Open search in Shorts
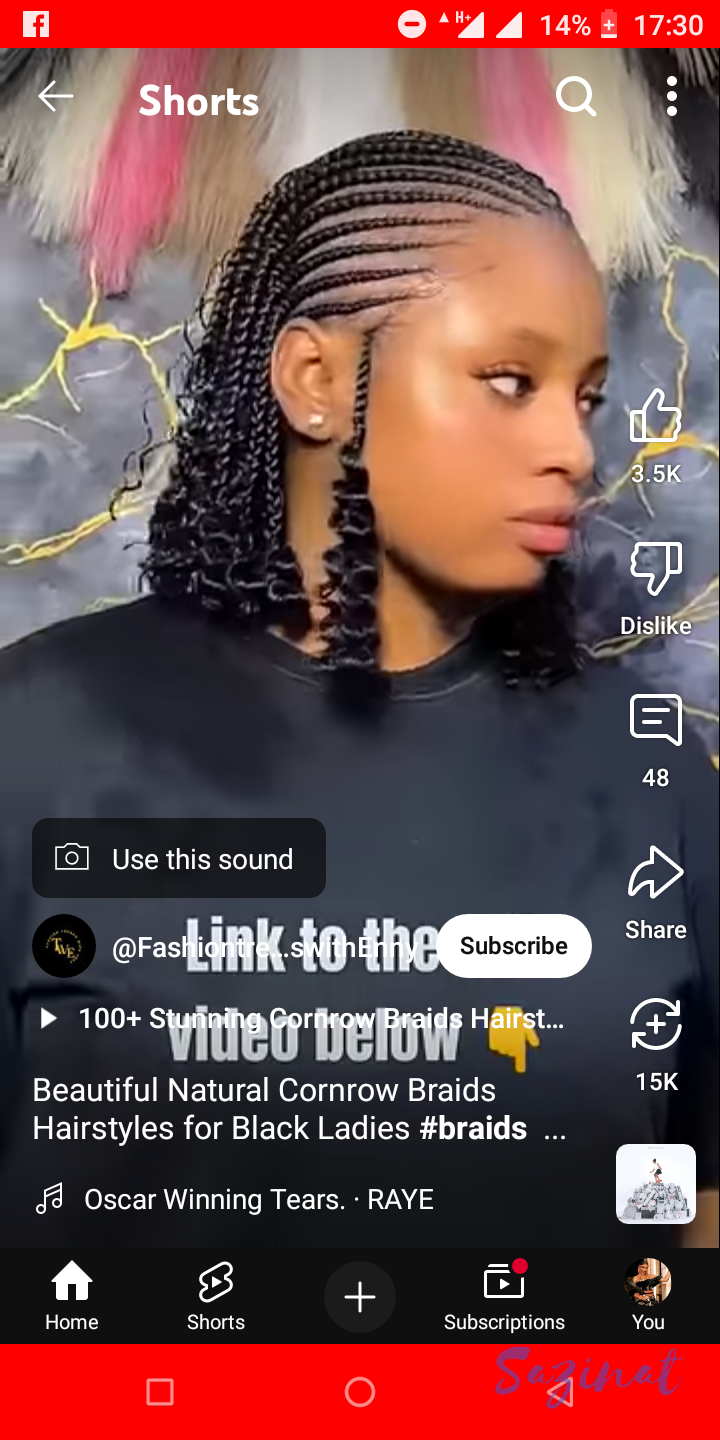The image size is (720, 1440). point(575,98)
